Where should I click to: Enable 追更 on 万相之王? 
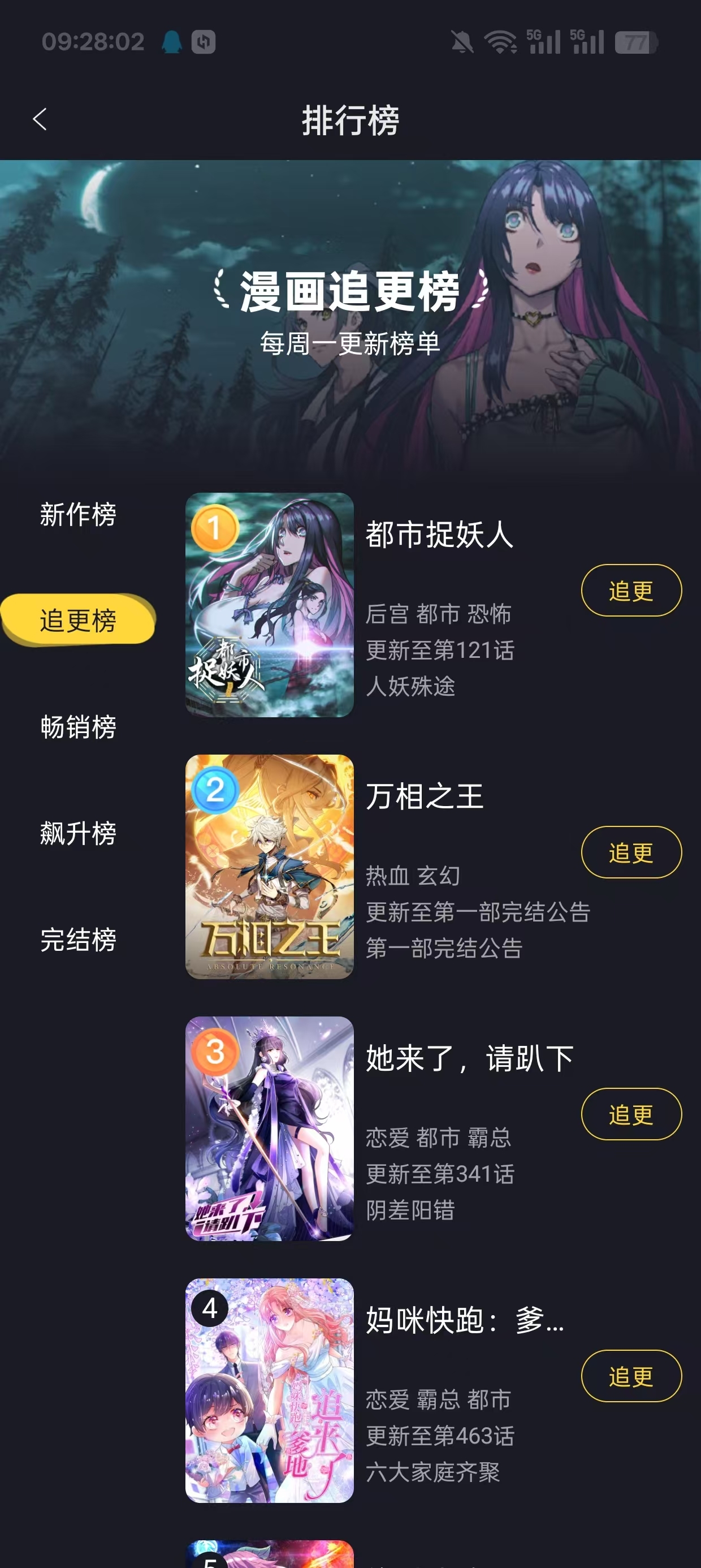631,852
